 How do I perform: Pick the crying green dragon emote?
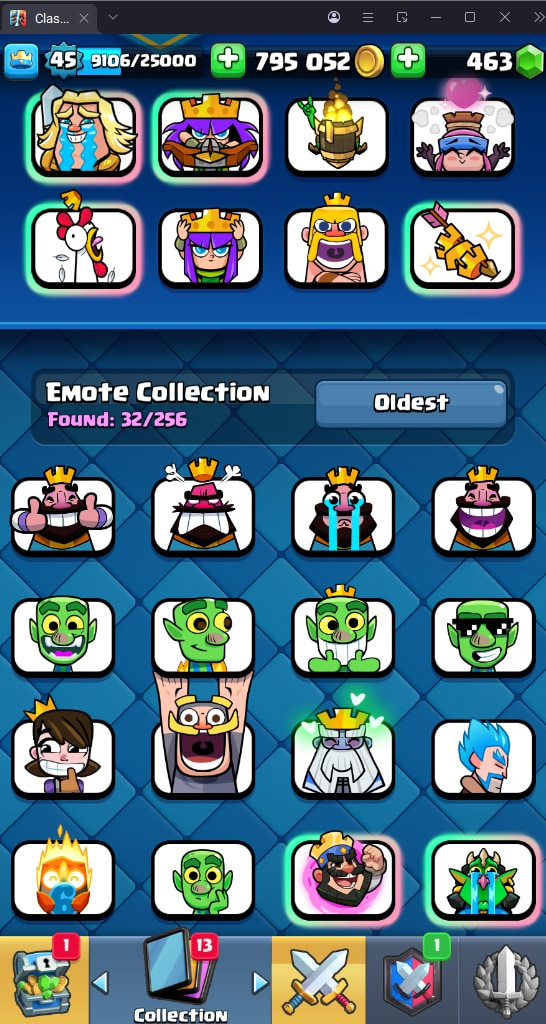pyautogui.click(x=483, y=880)
